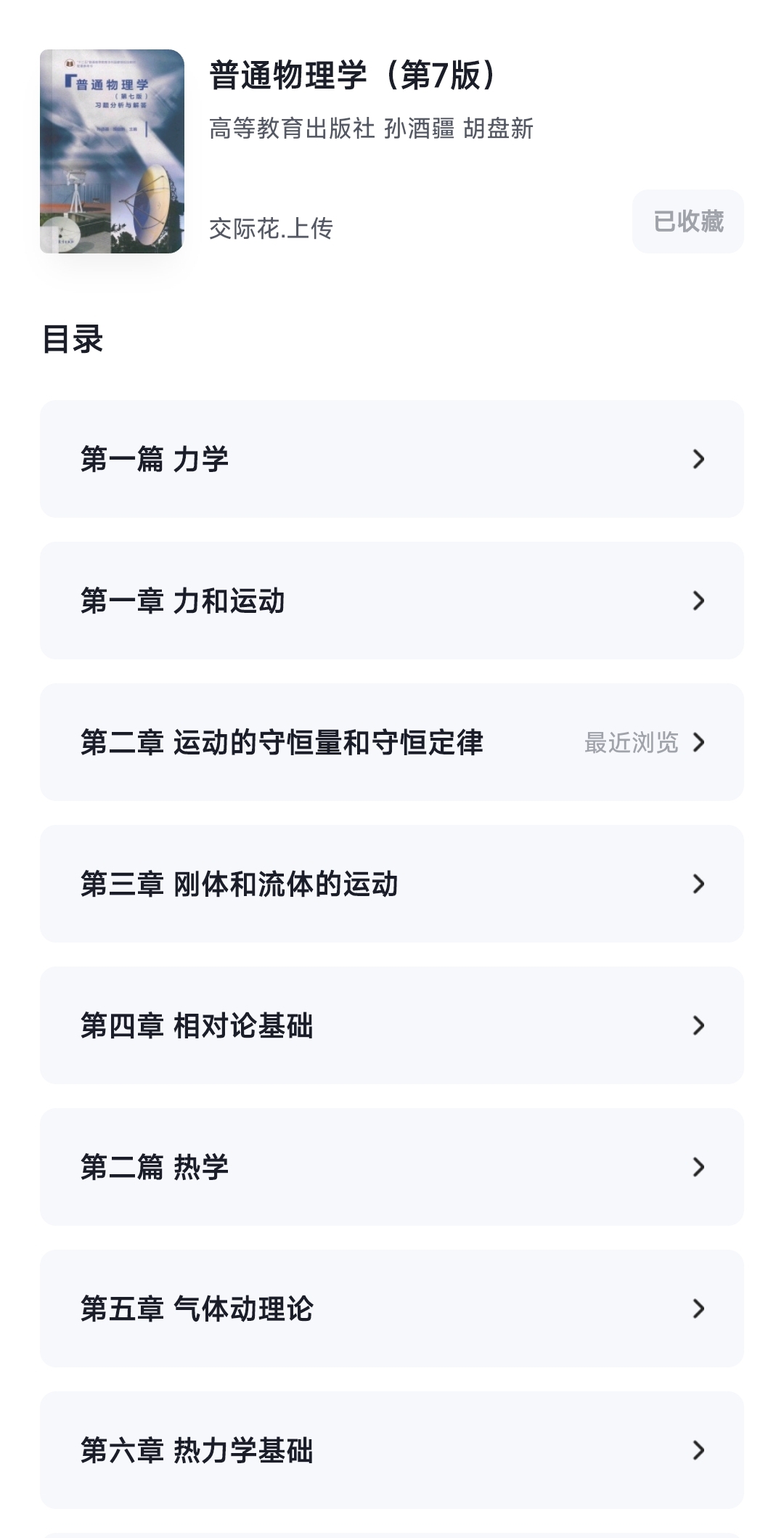This screenshot has height=1538, width=784.
Task: Expand 第二篇 热学 section
Action: (x=392, y=1168)
